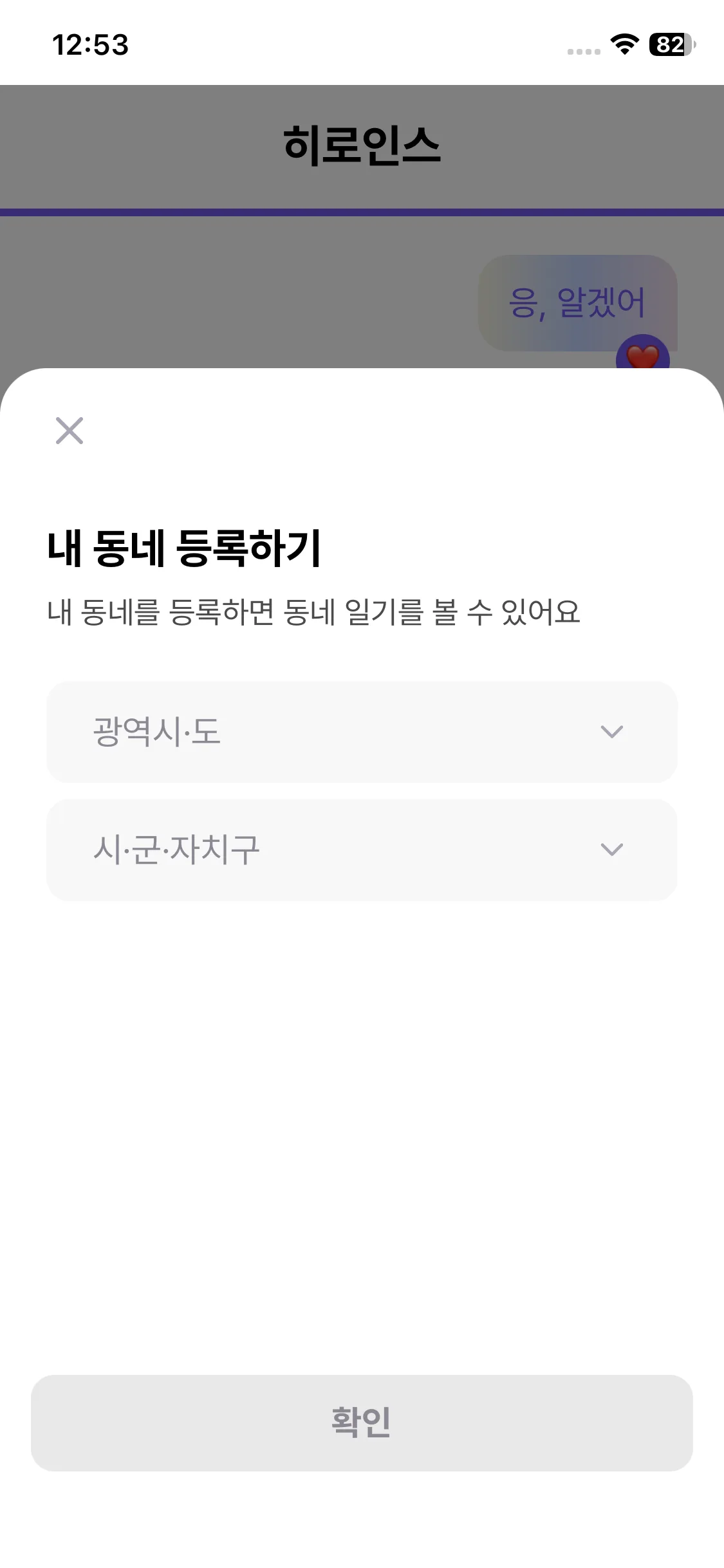
Task: Tap the purple divider under the title
Action: 362,210
